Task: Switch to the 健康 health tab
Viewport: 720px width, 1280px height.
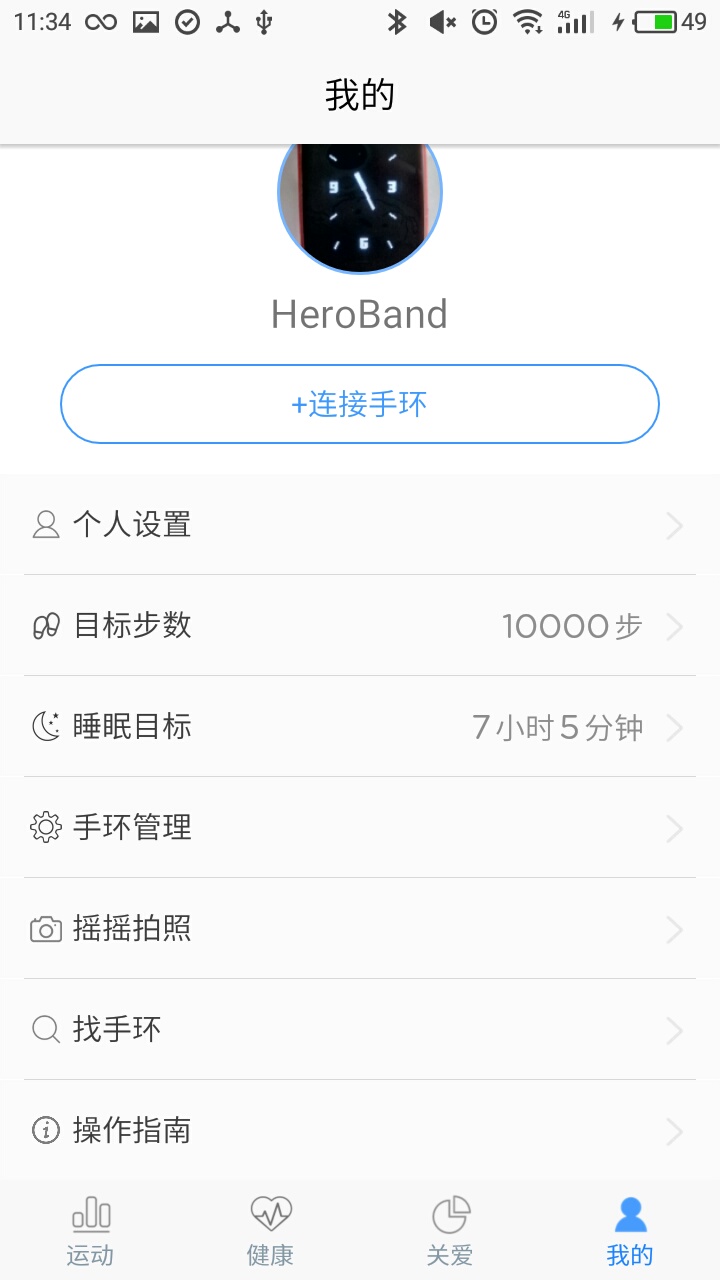Action: (270, 1232)
